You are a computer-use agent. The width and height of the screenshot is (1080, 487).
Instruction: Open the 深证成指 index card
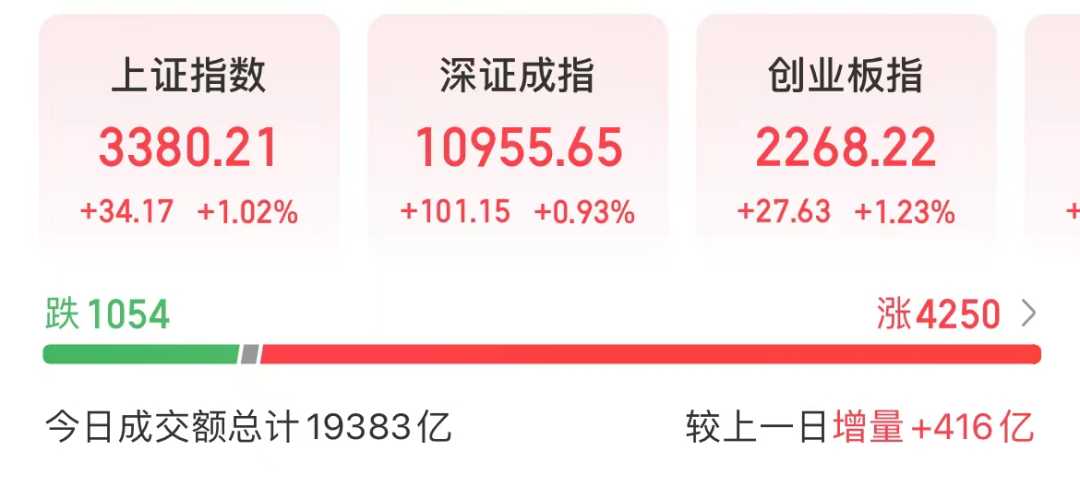[x=517, y=140]
